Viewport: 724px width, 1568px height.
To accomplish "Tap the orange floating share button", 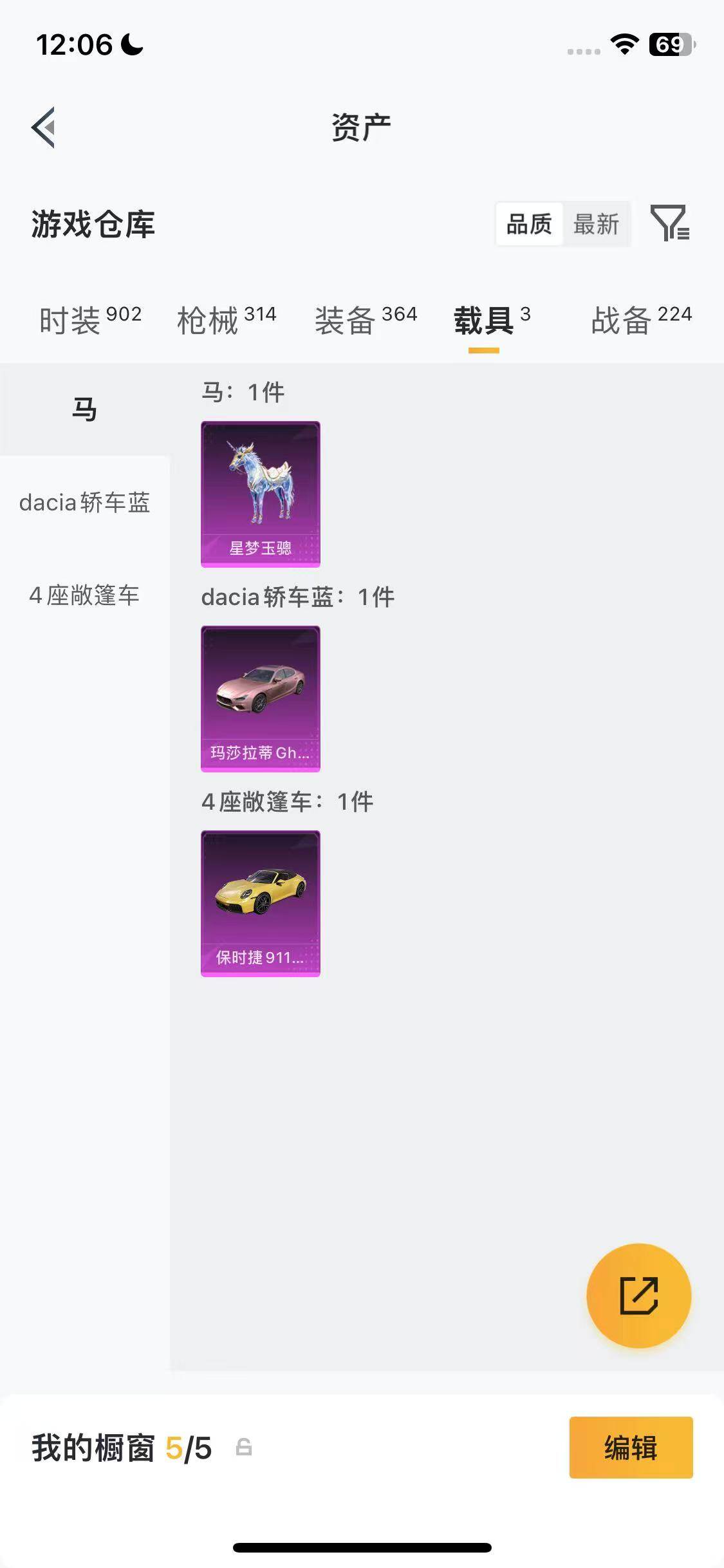I will (638, 1296).
